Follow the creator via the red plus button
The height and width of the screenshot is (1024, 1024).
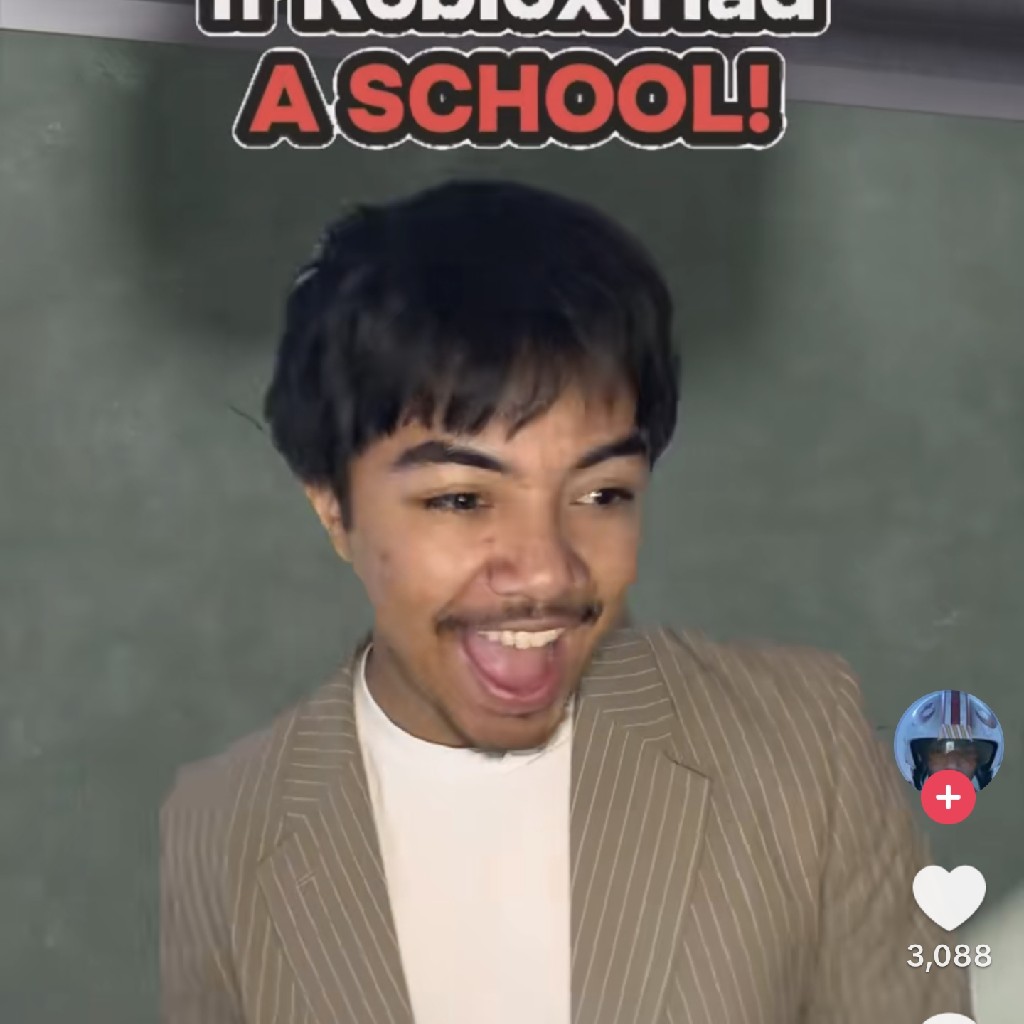click(948, 797)
